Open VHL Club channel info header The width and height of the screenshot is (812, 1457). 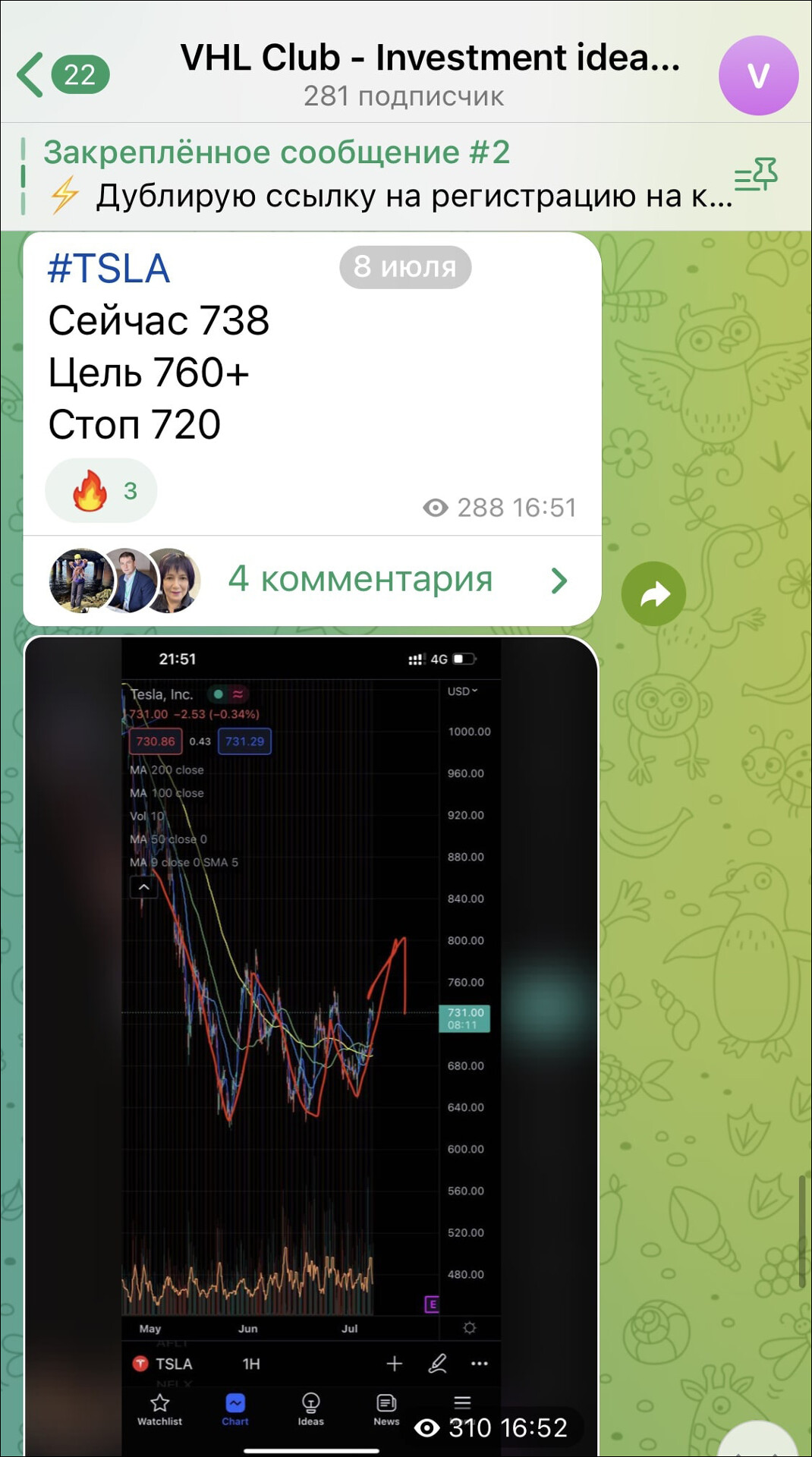coord(429,74)
